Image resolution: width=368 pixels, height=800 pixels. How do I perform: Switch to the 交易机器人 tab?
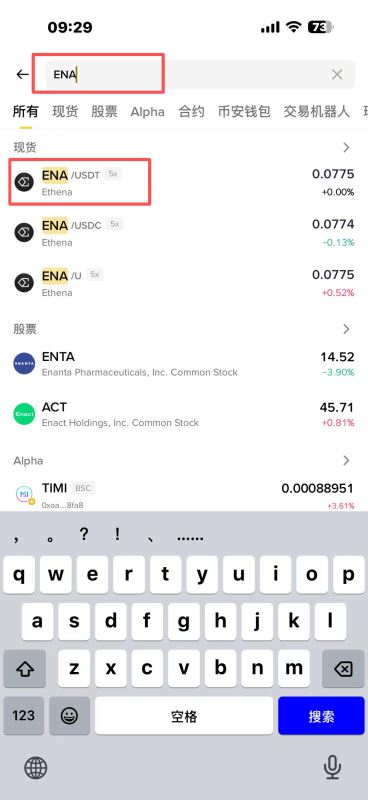316,112
